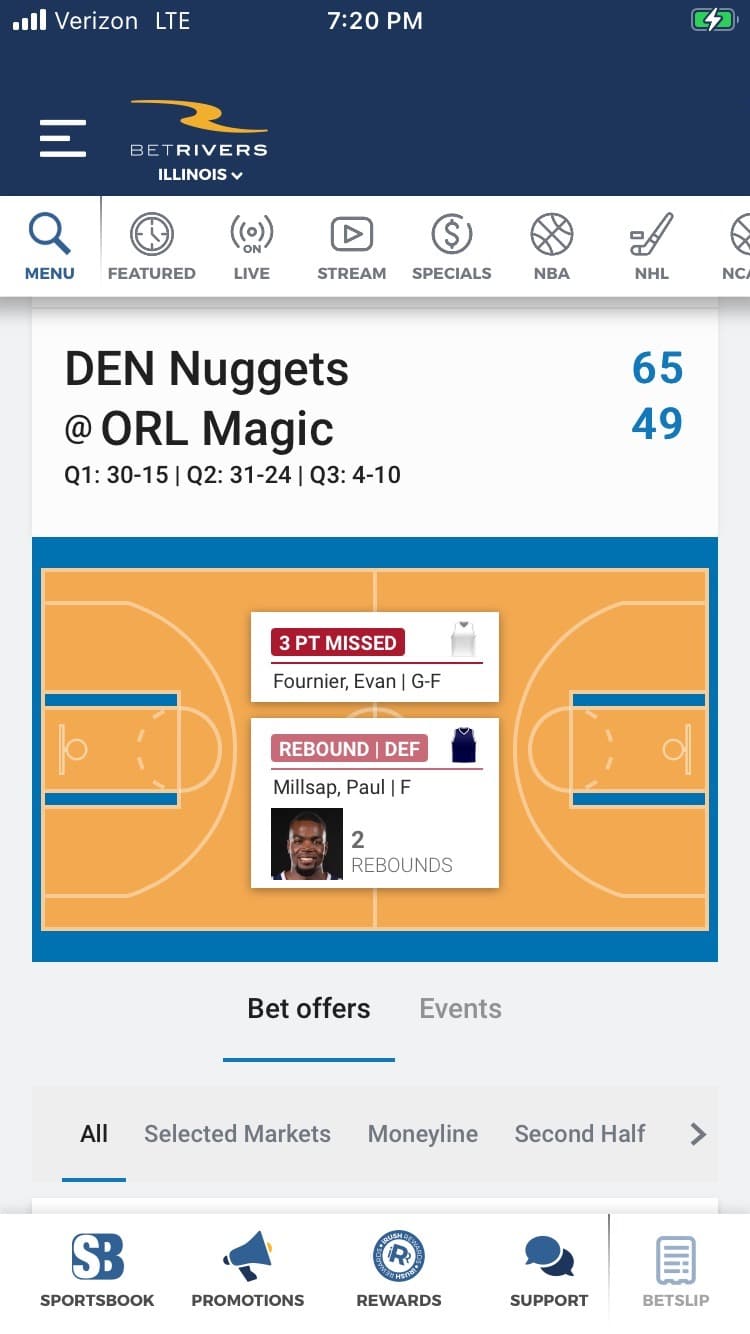This screenshot has width=750, height=1334.
Task: Go to Featured events
Action: click(152, 247)
